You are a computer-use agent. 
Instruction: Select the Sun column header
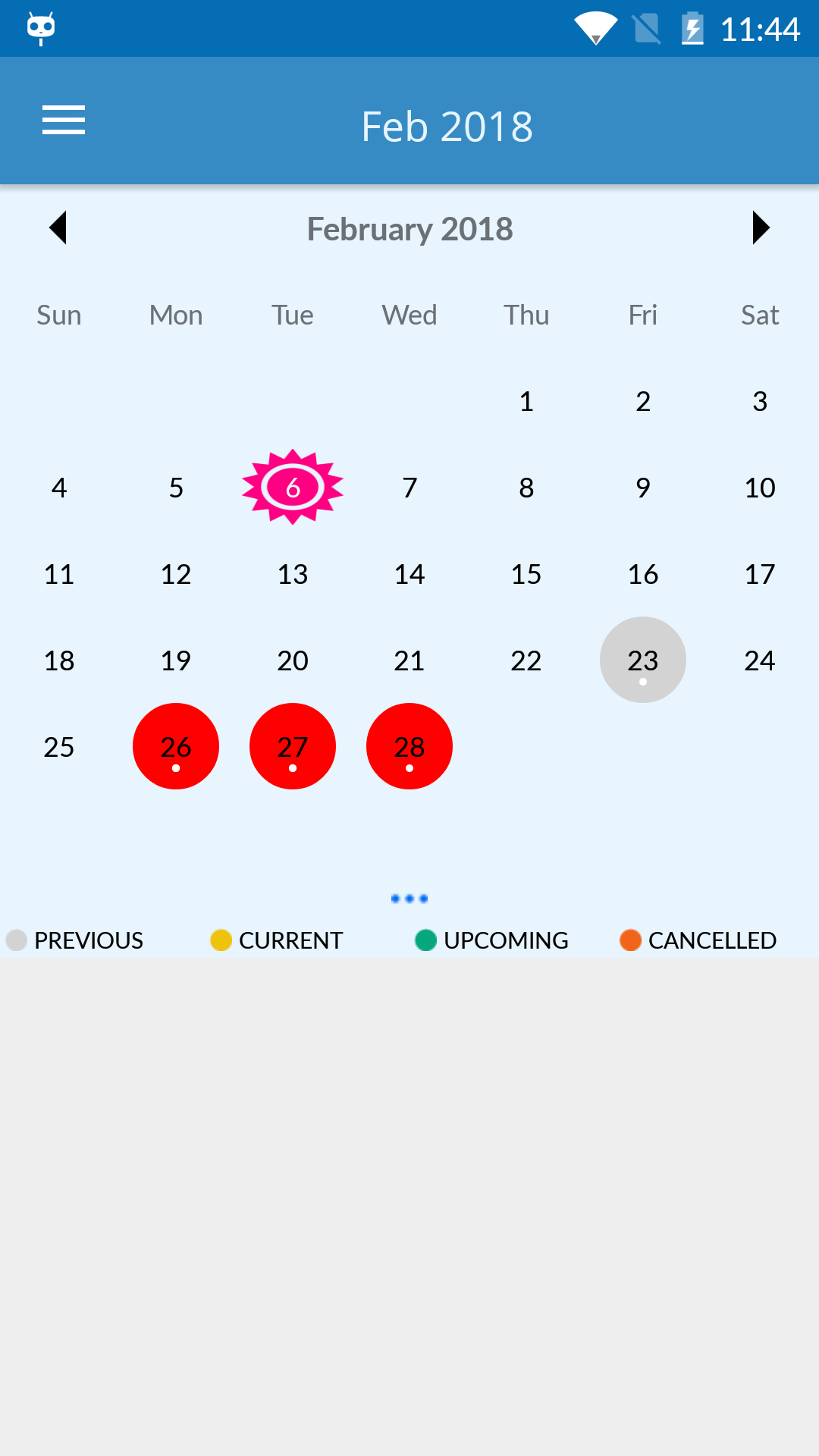pos(58,314)
